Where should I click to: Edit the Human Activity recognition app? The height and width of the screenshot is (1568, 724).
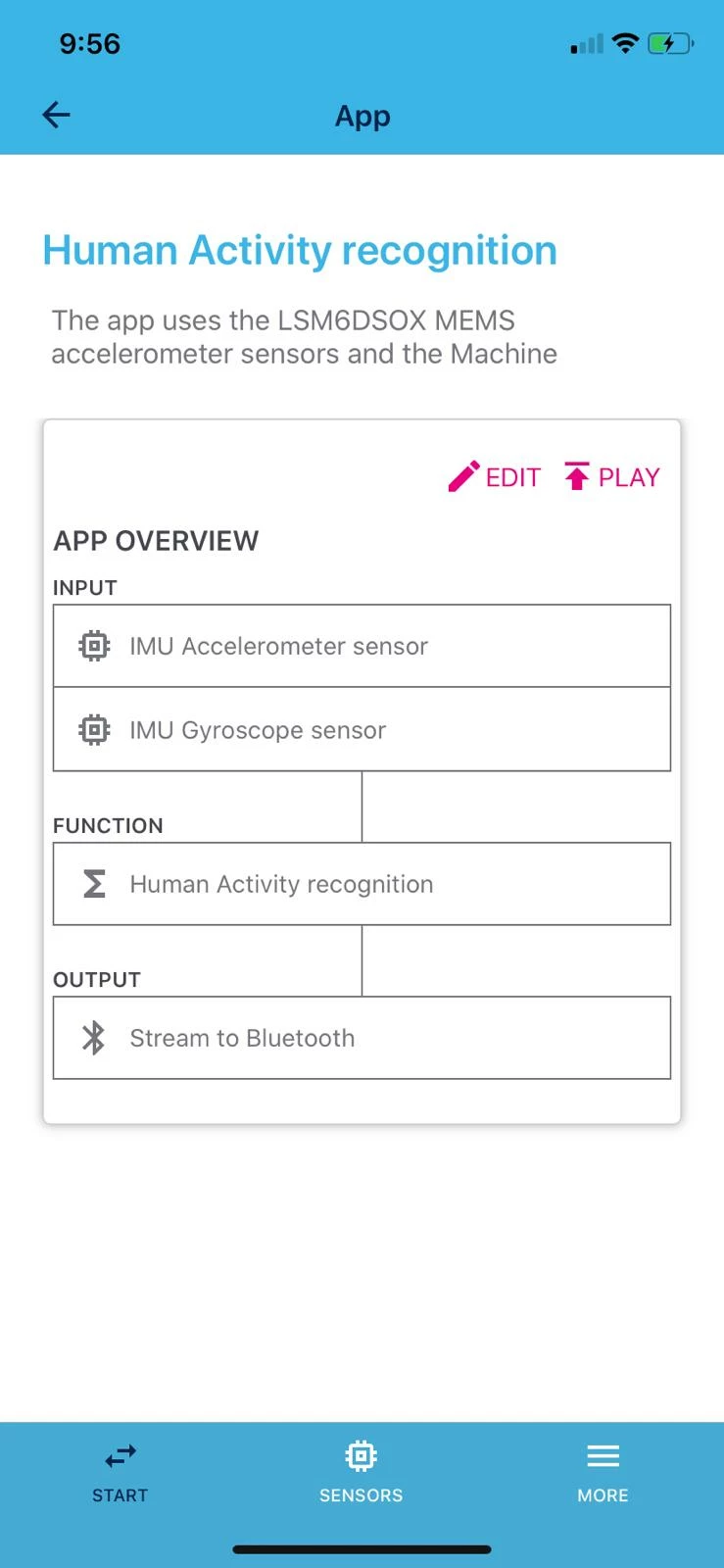(495, 477)
